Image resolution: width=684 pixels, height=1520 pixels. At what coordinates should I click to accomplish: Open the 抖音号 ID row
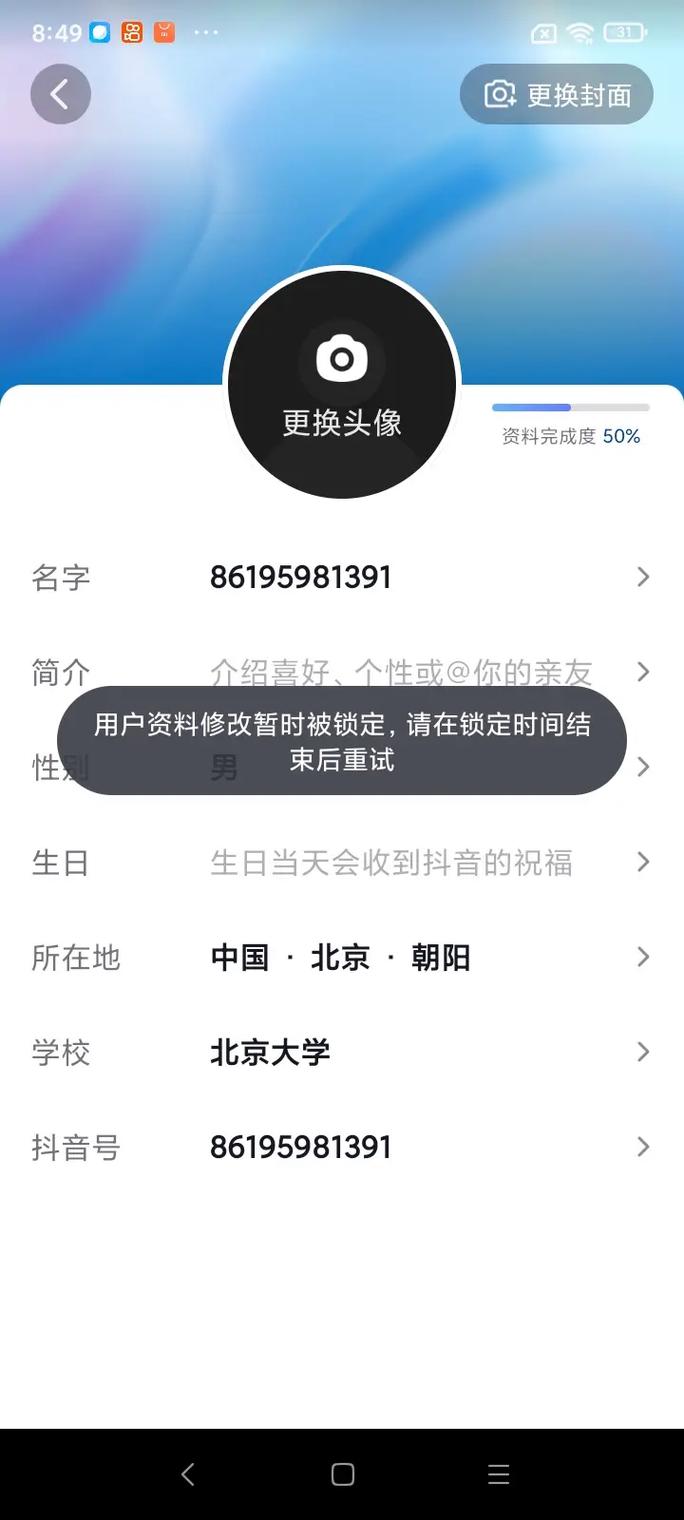[341, 1147]
